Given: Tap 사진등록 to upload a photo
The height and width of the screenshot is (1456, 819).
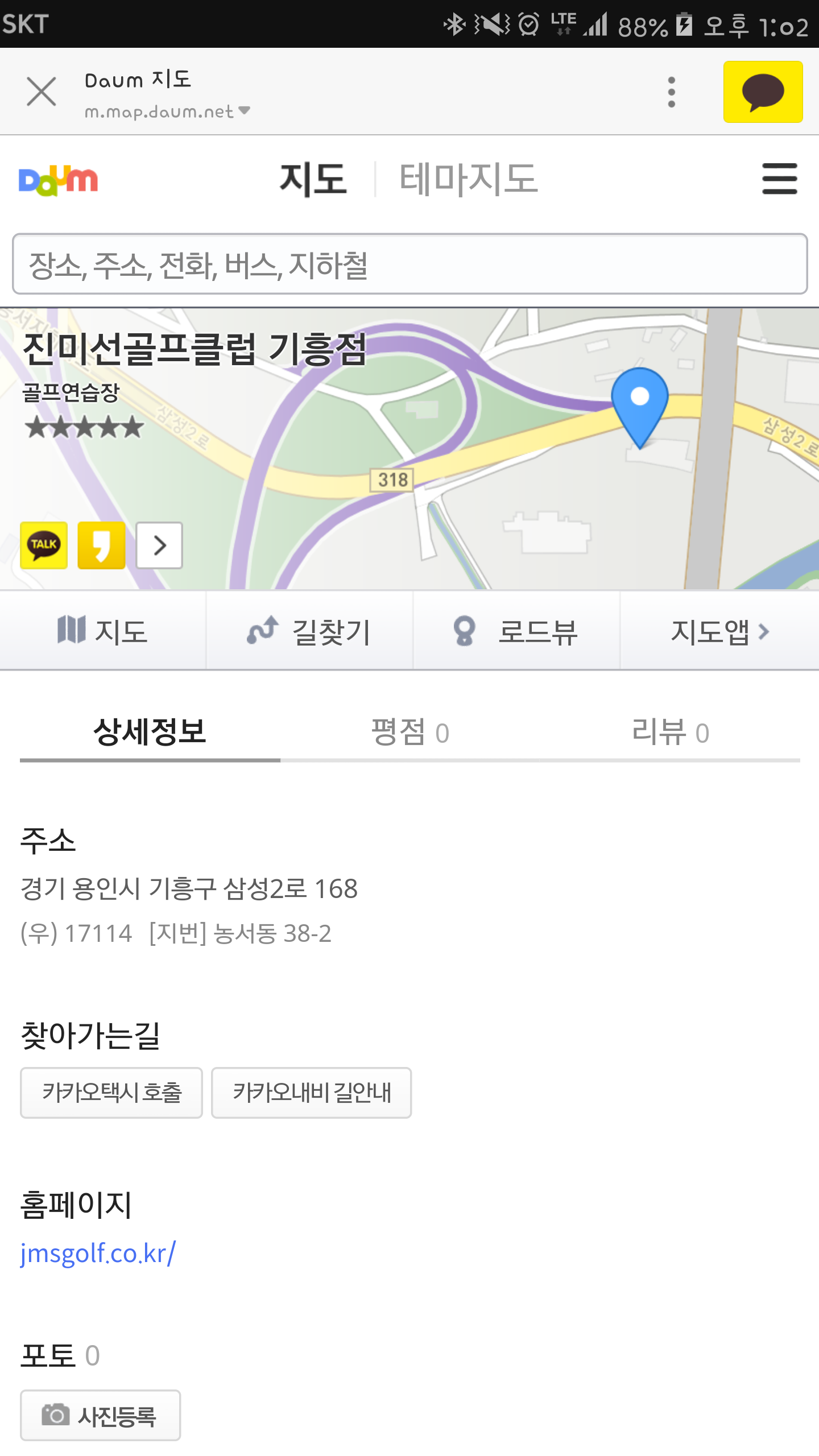Looking at the screenshot, I should (100, 1415).
